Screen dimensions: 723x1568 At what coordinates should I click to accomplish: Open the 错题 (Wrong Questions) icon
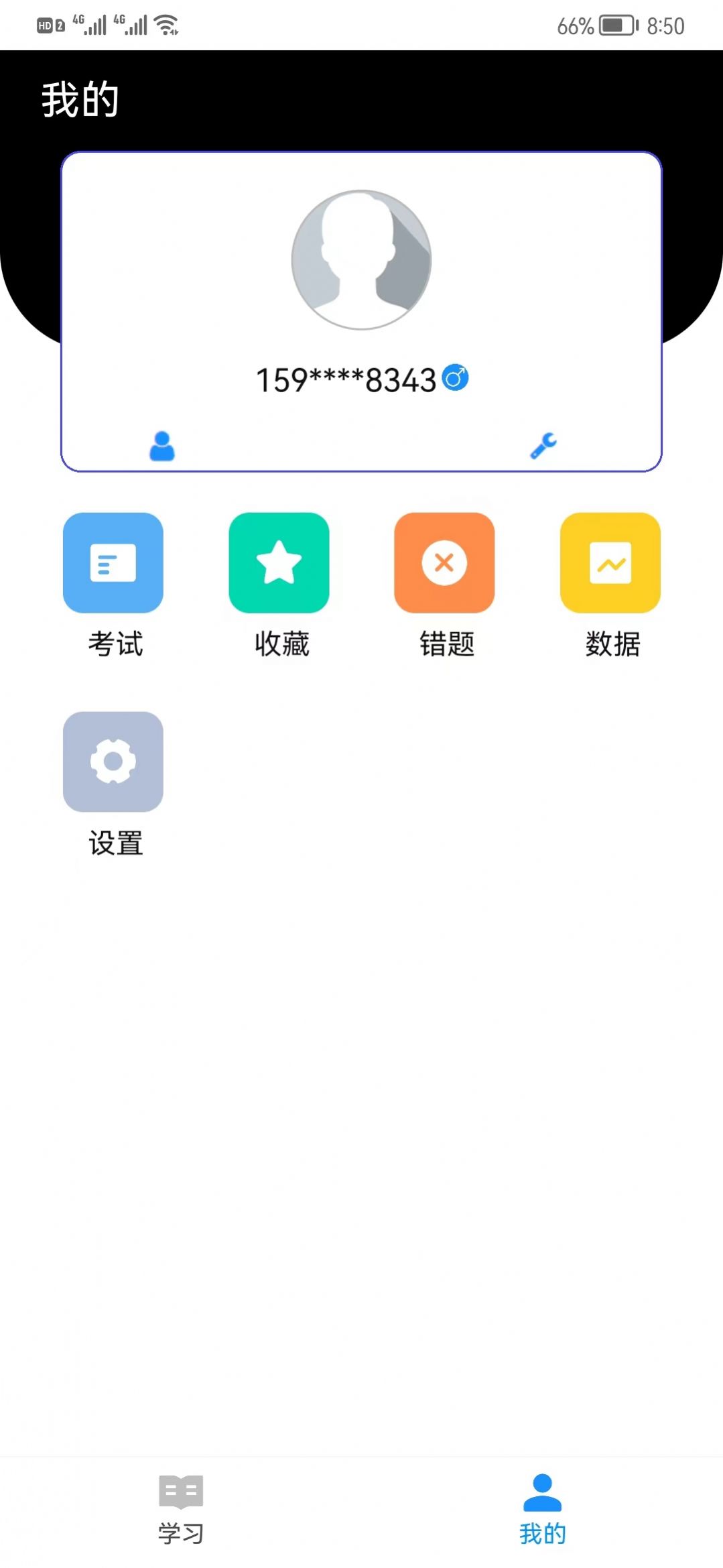pyautogui.click(x=444, y=563)
